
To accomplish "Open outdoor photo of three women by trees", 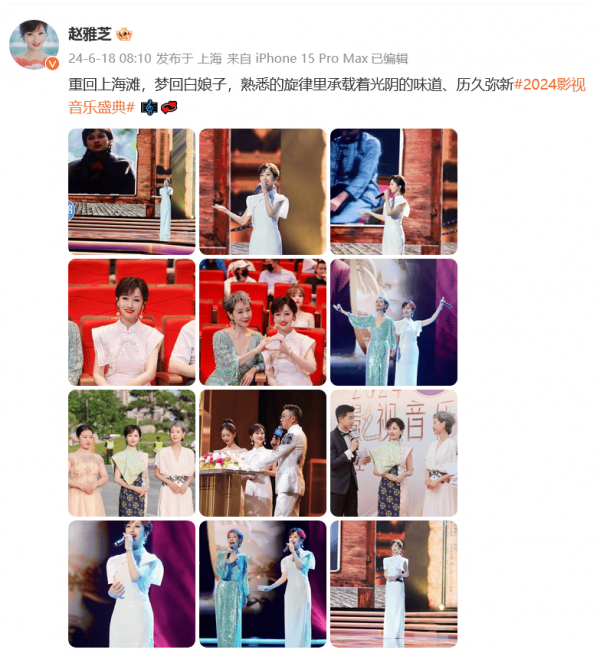I will click(x=131, y=453).
